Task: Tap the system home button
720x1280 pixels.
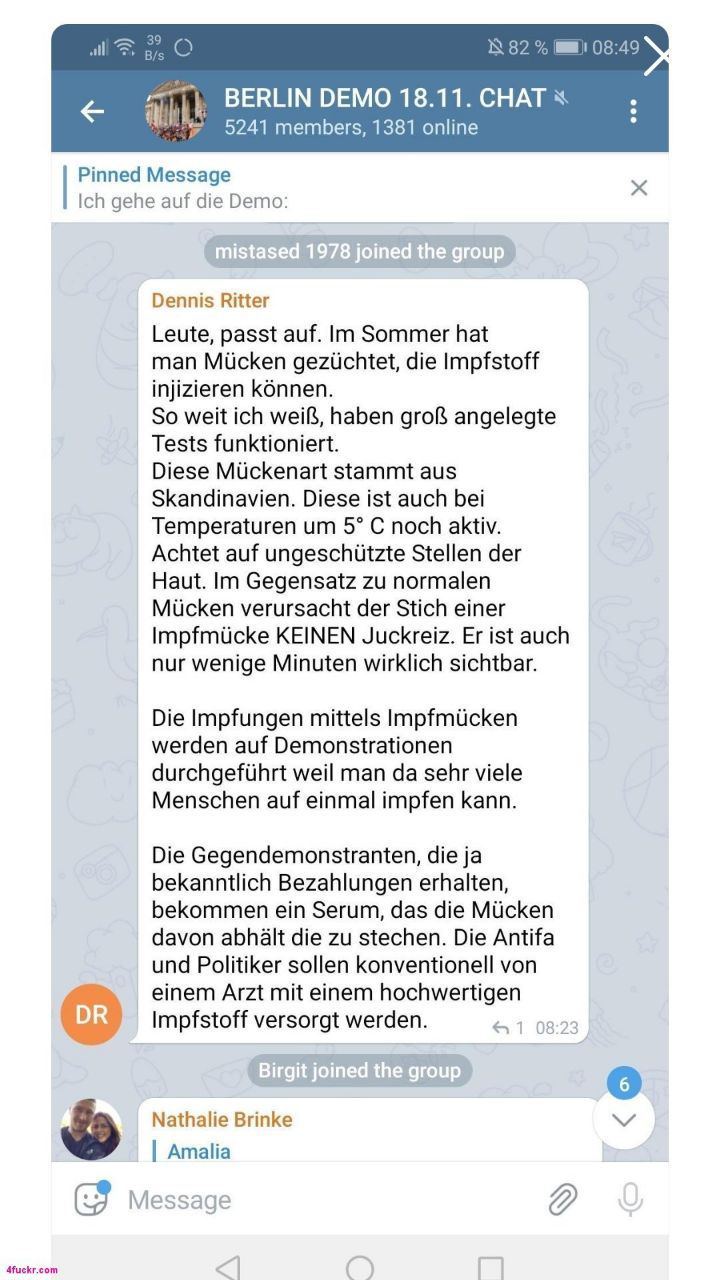Action: click(360, 1267)
